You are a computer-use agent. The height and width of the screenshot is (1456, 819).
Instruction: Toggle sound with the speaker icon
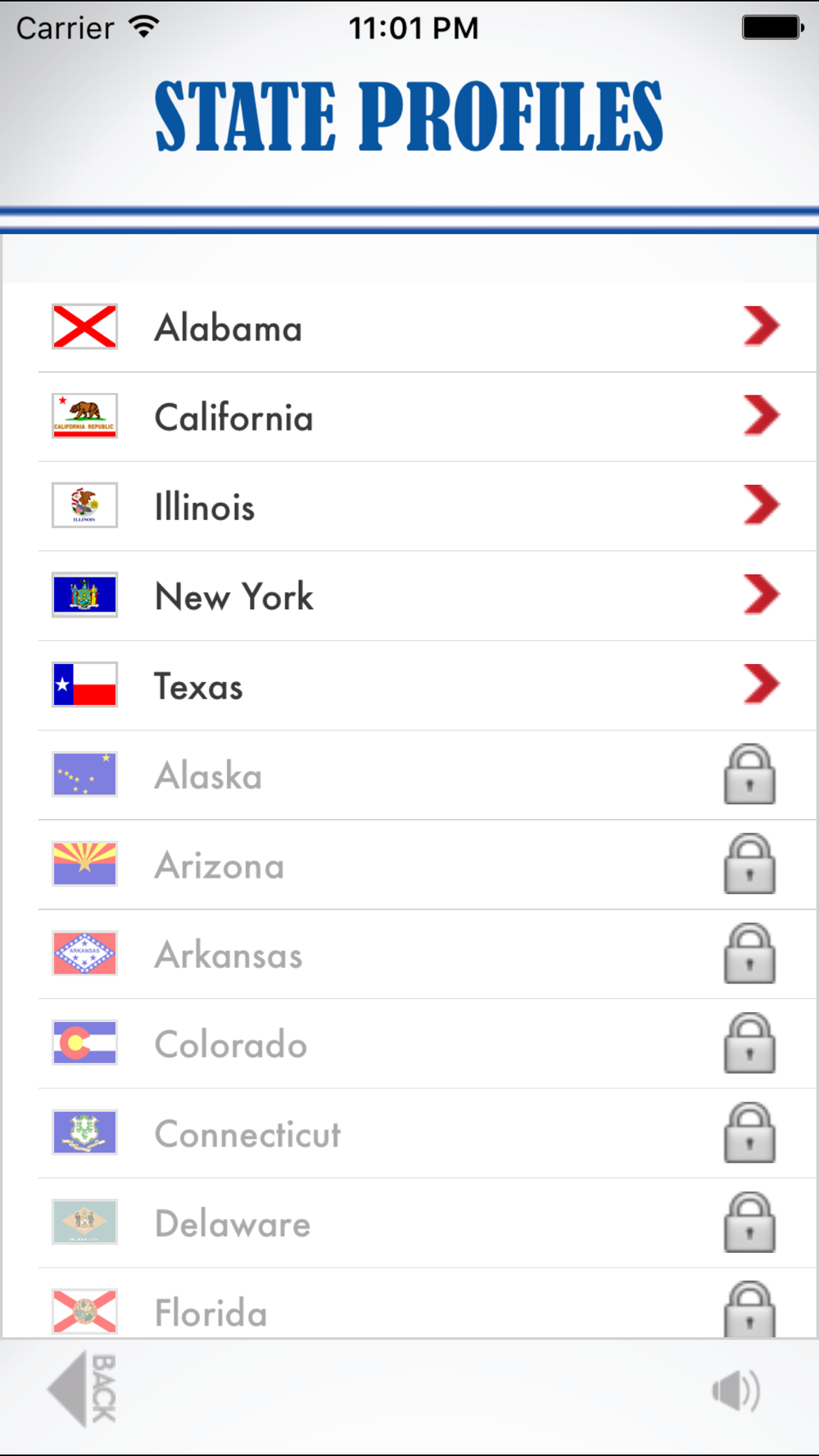click(x=735, y=1390)
